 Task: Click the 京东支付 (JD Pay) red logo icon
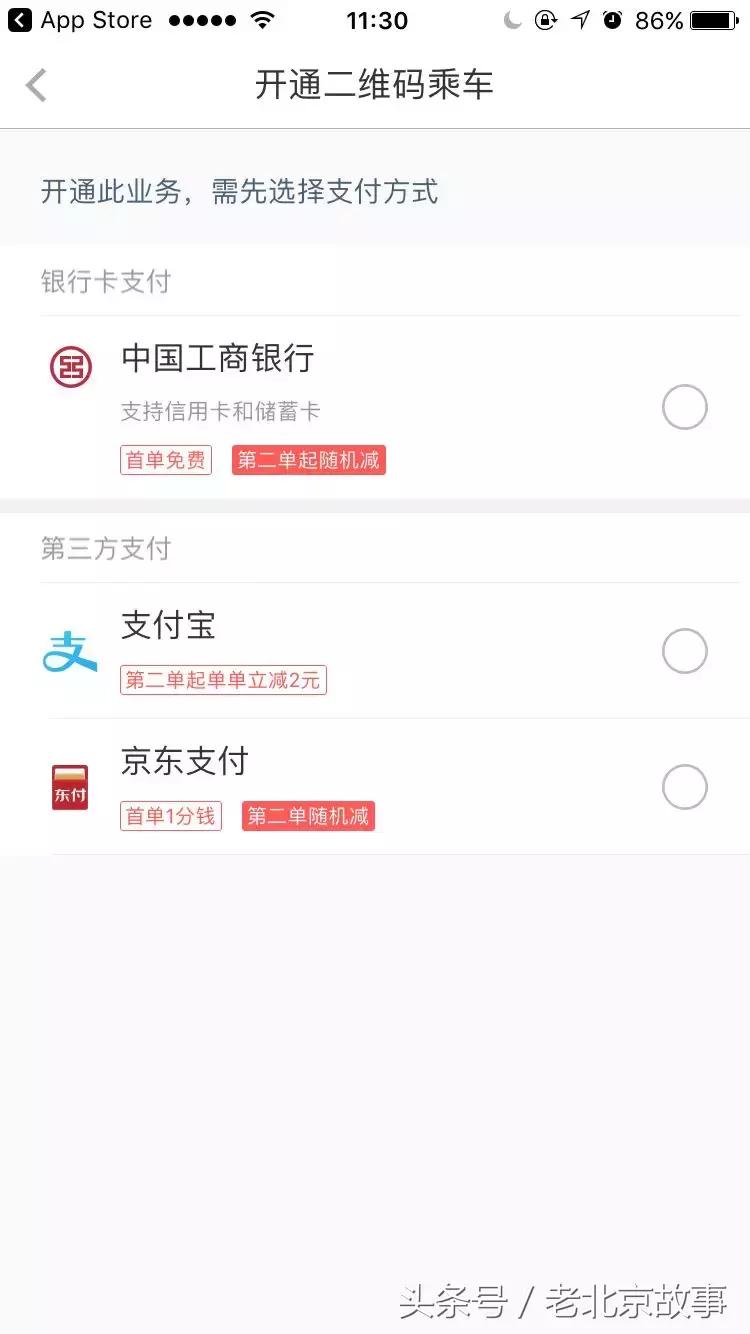68,786
